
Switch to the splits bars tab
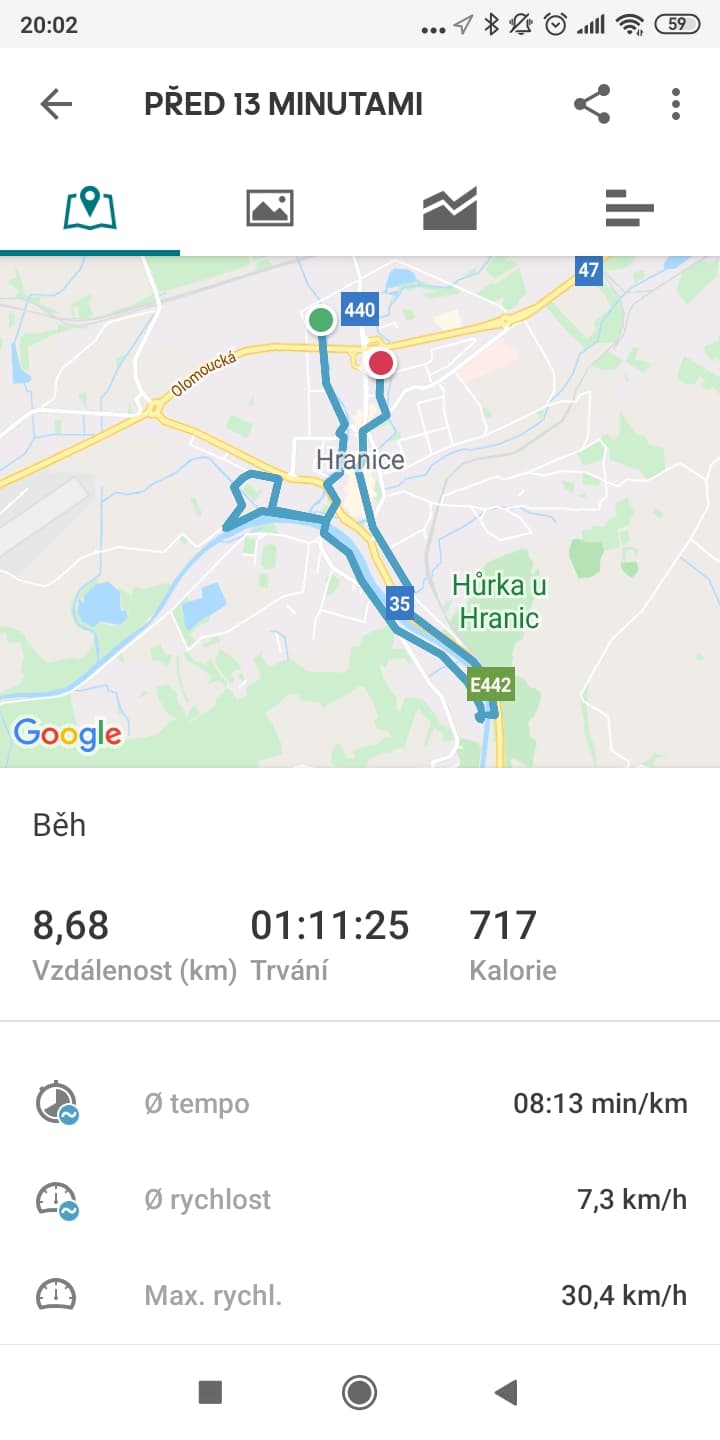coord(630,208)
